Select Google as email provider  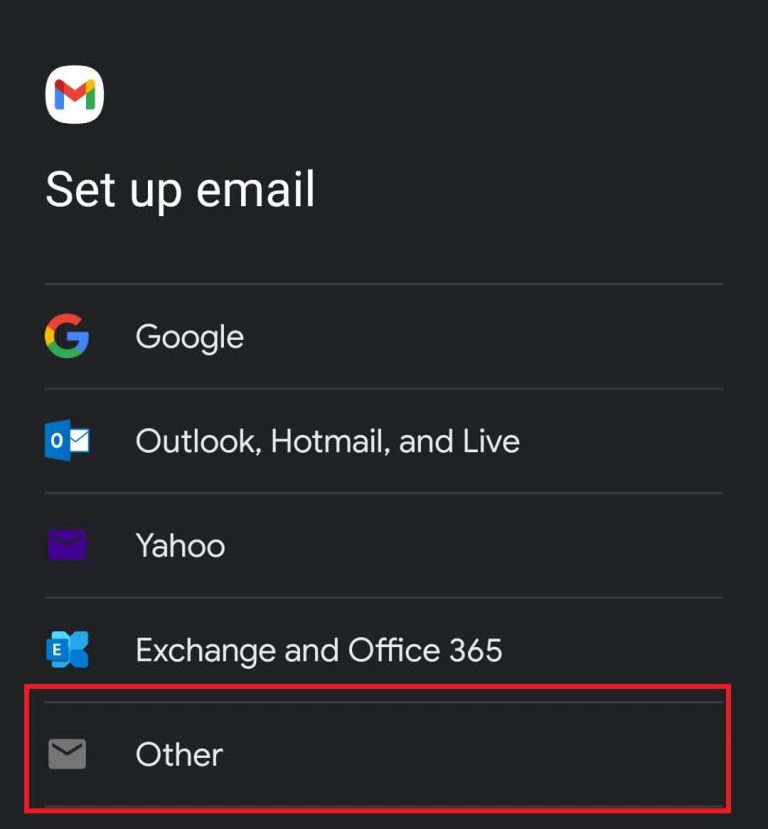pyautogui.click(x=190, y=337)
